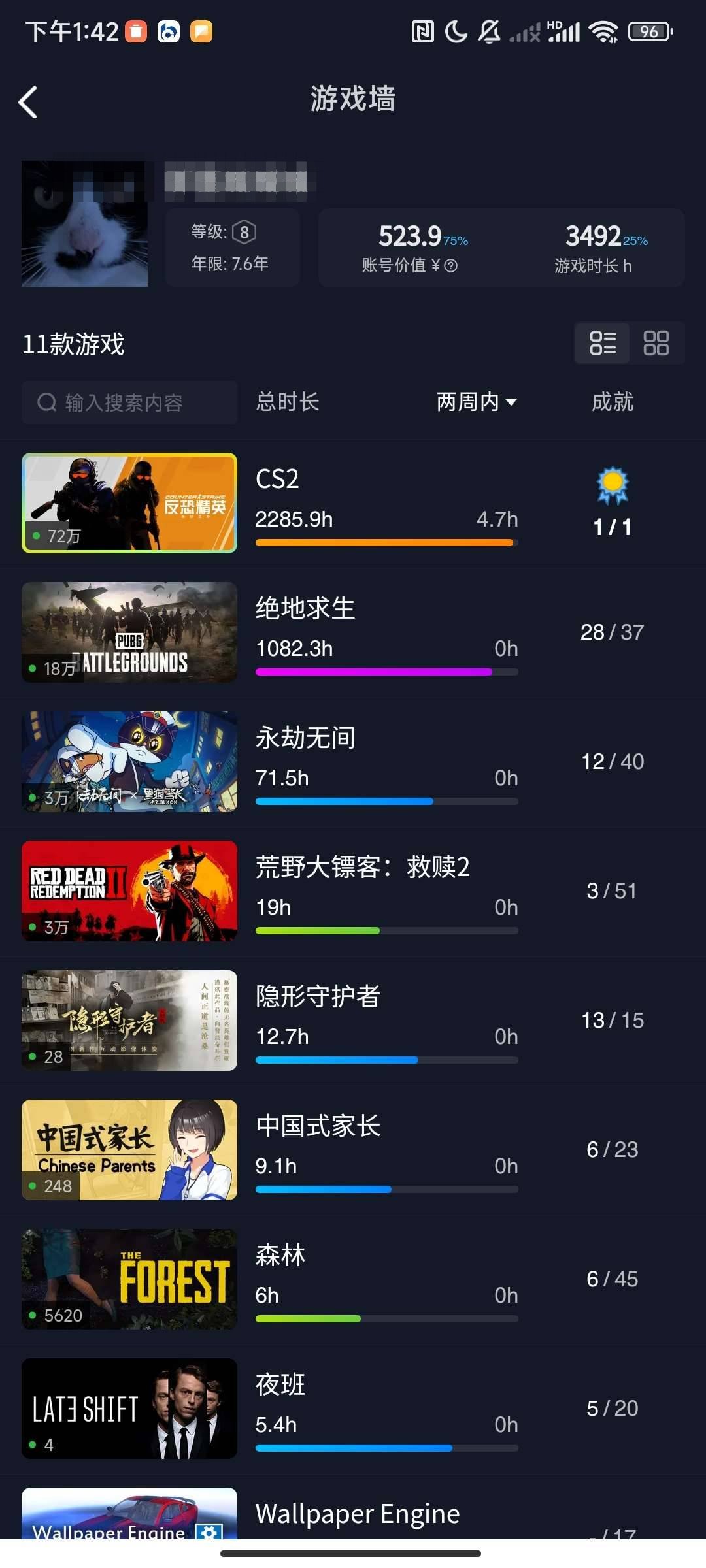
Task: Select the 成就 achievement sort option
Action: tap(613, 402)
